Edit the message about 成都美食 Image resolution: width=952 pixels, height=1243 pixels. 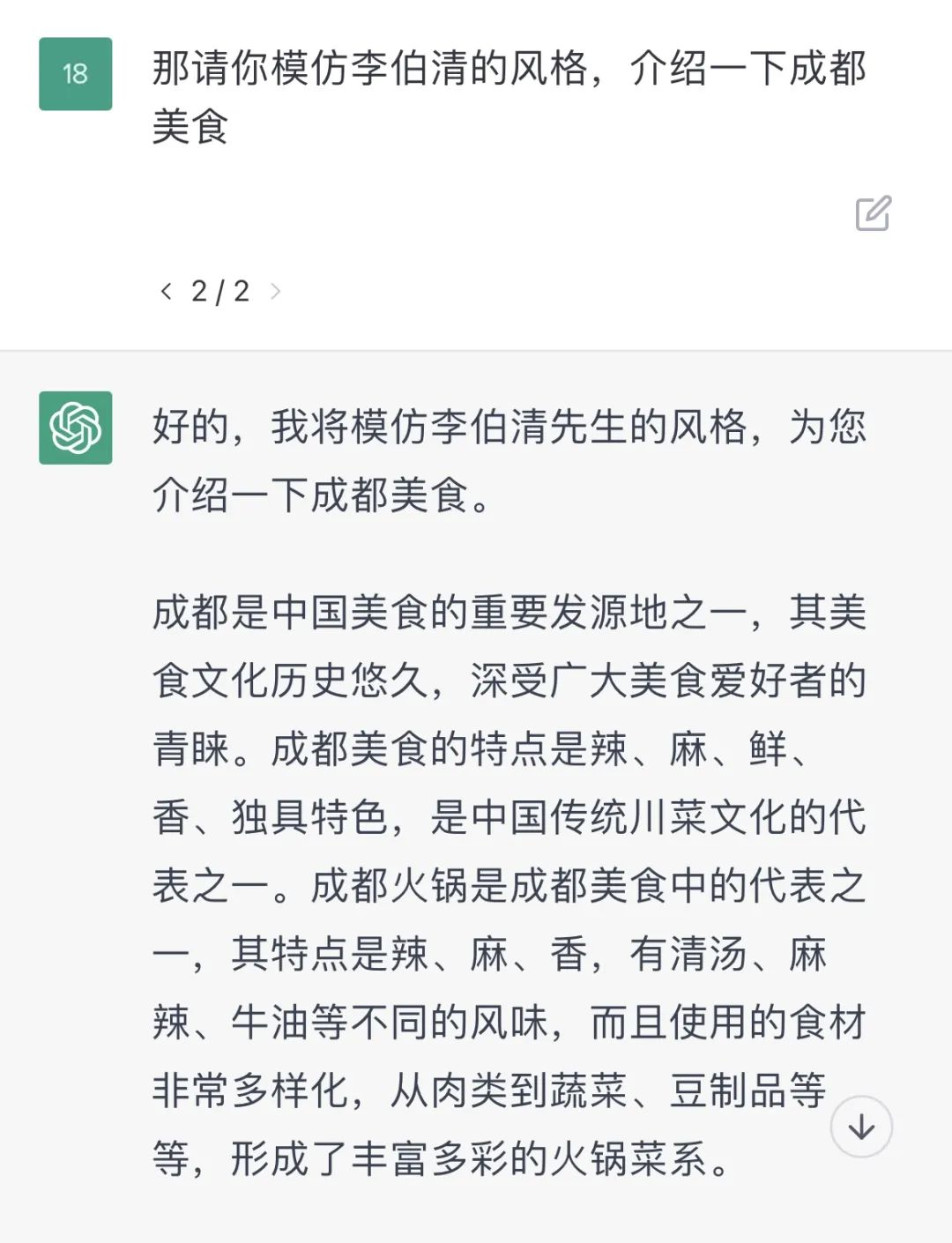873,213
